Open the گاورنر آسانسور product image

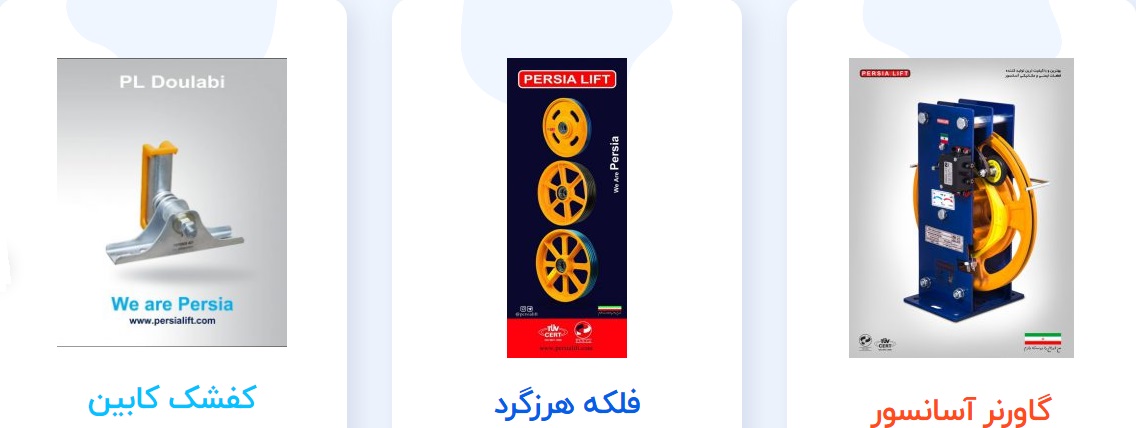(x=961, y=208)
